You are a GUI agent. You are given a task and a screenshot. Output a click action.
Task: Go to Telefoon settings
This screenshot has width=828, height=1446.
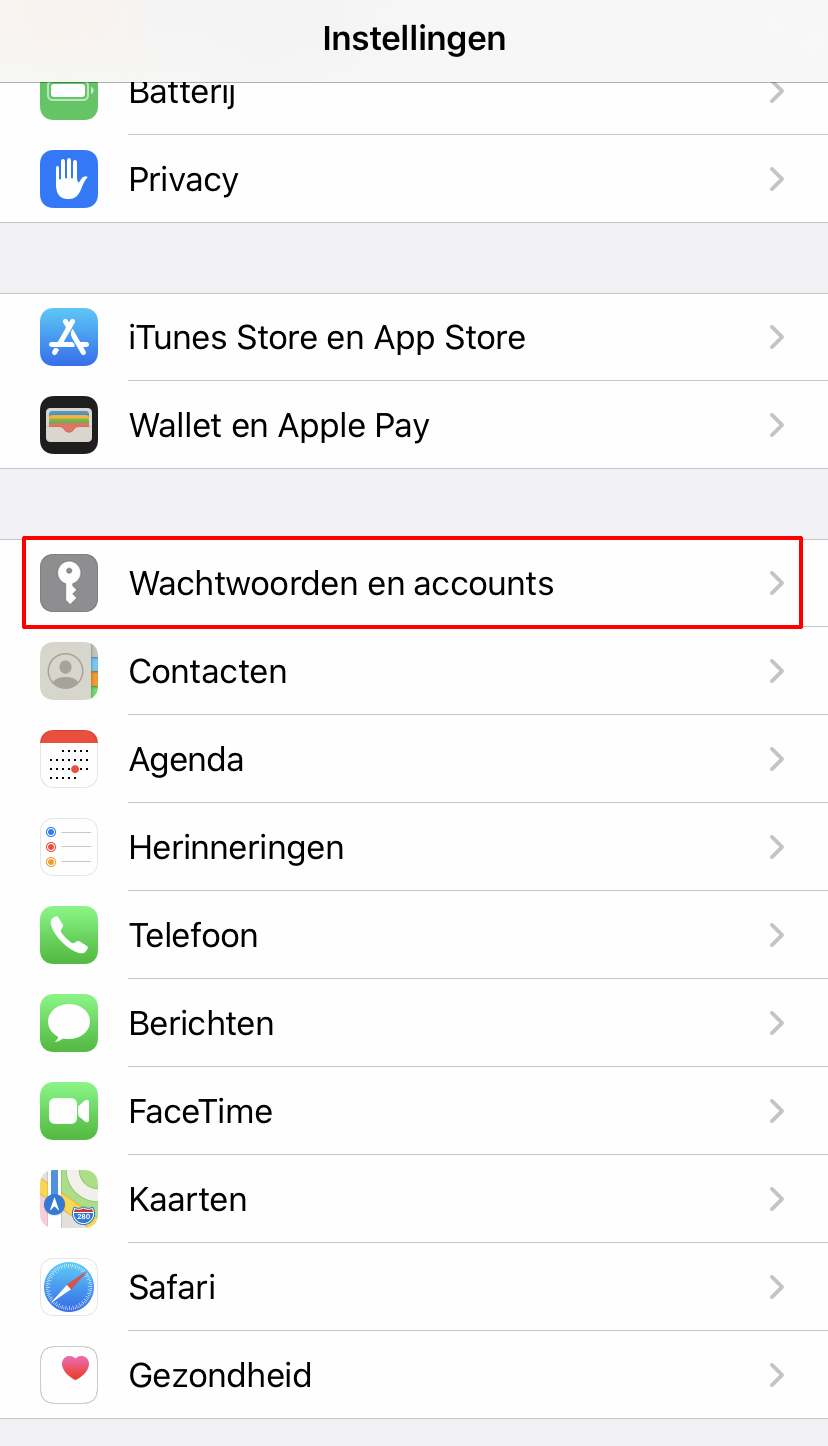(414, 935)
